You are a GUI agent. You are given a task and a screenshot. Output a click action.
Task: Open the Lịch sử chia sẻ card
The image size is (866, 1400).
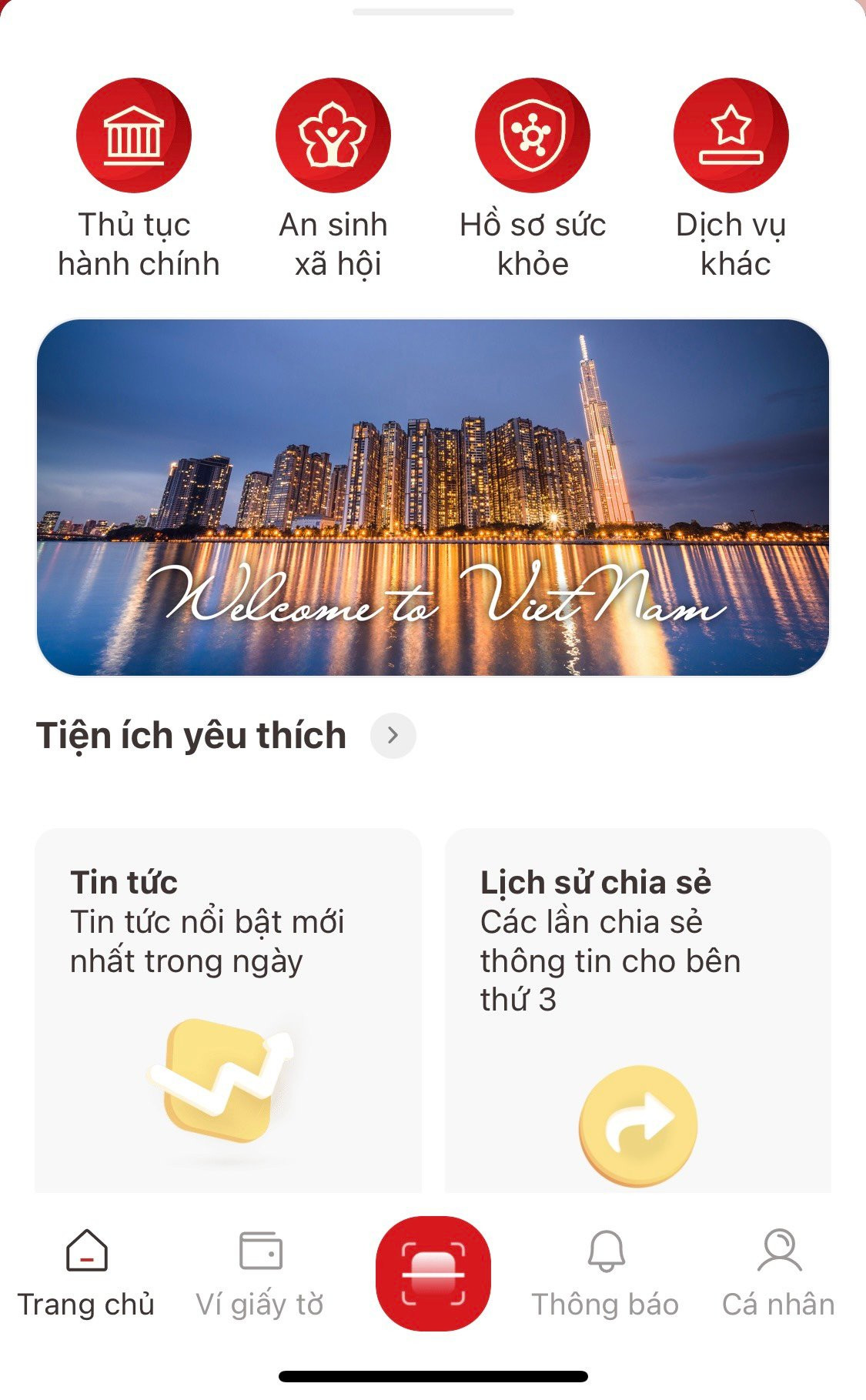tap(637, 1008)
